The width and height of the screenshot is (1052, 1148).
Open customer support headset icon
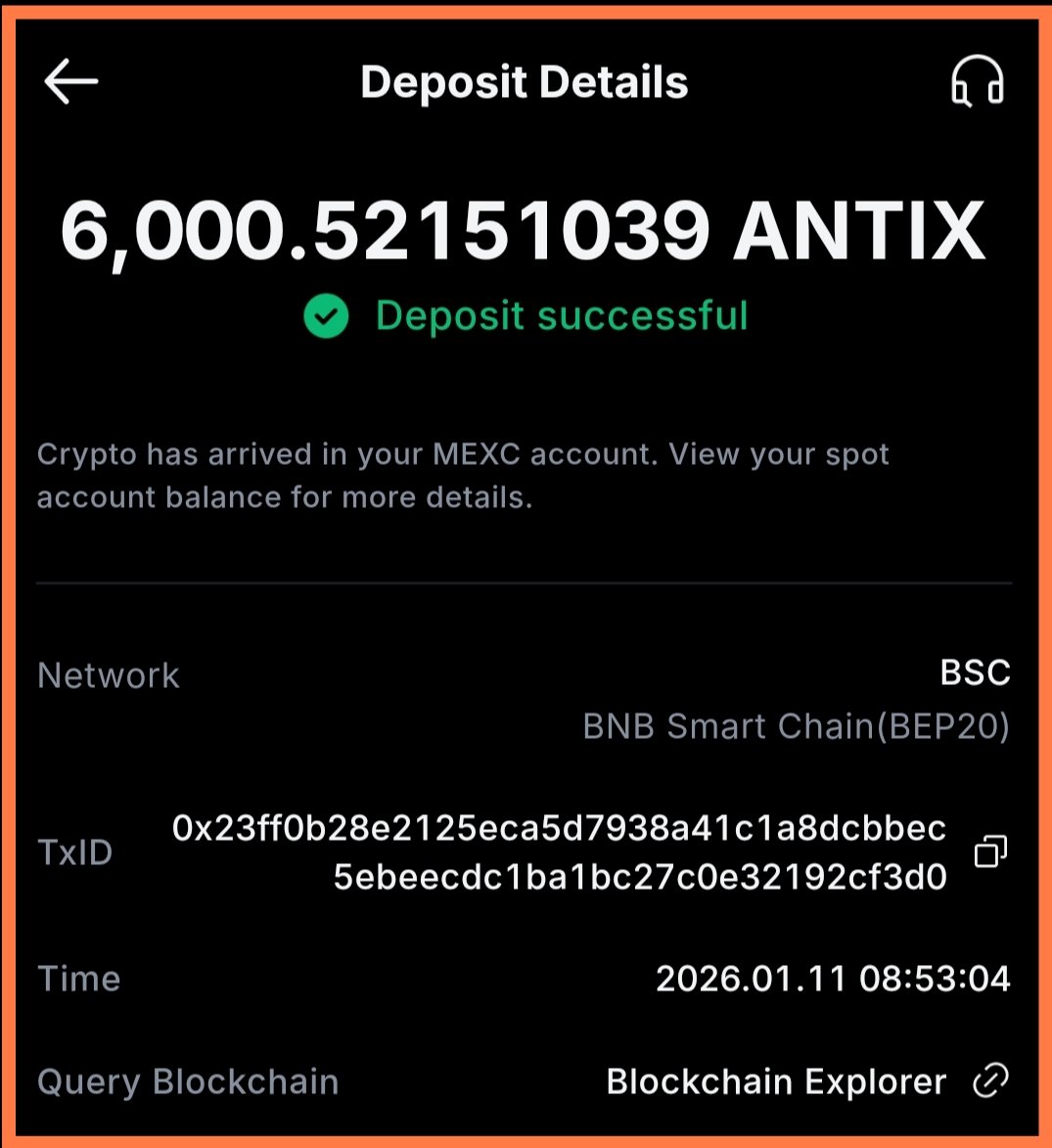[x=977, y=81]
